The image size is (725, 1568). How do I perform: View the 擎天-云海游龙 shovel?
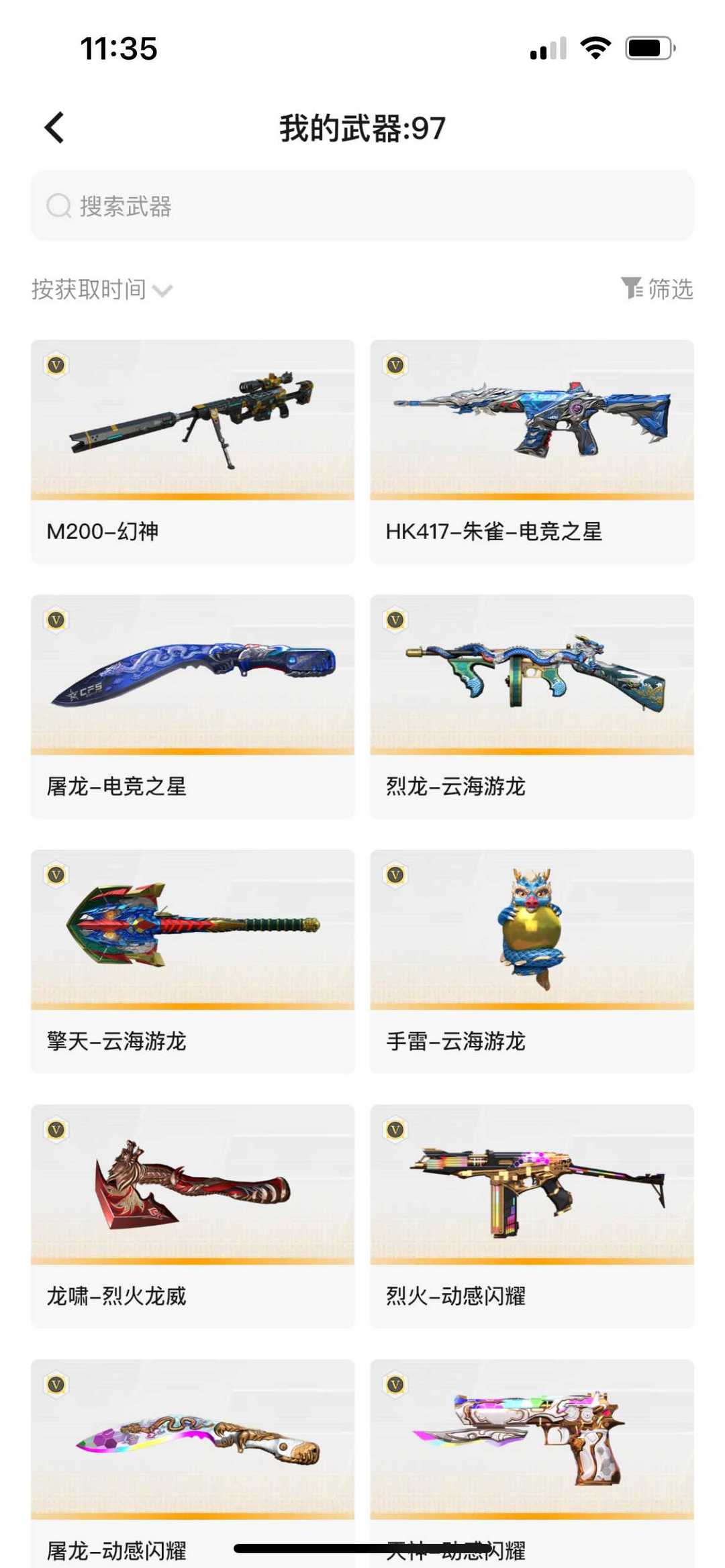[193, 961]
